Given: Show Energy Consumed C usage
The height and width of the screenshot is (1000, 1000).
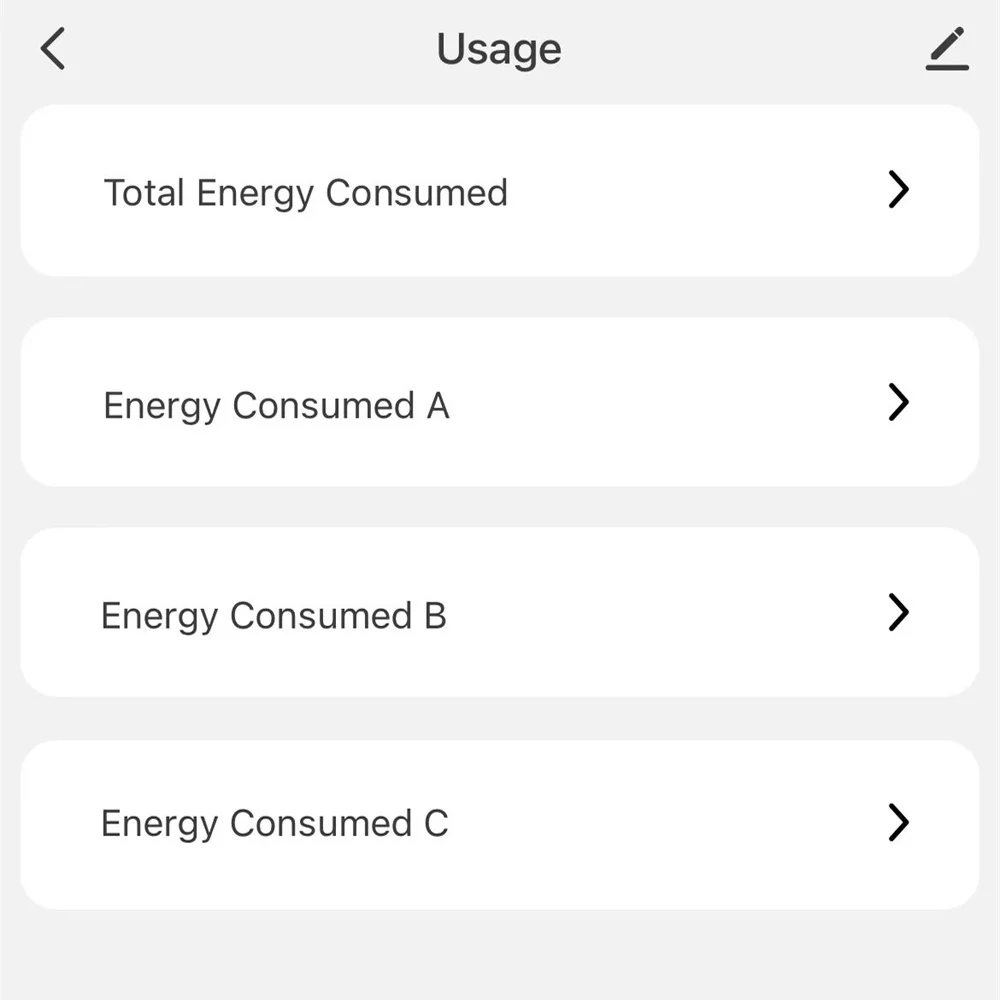Looking at the screenshot, I should [x=499, y=824].
